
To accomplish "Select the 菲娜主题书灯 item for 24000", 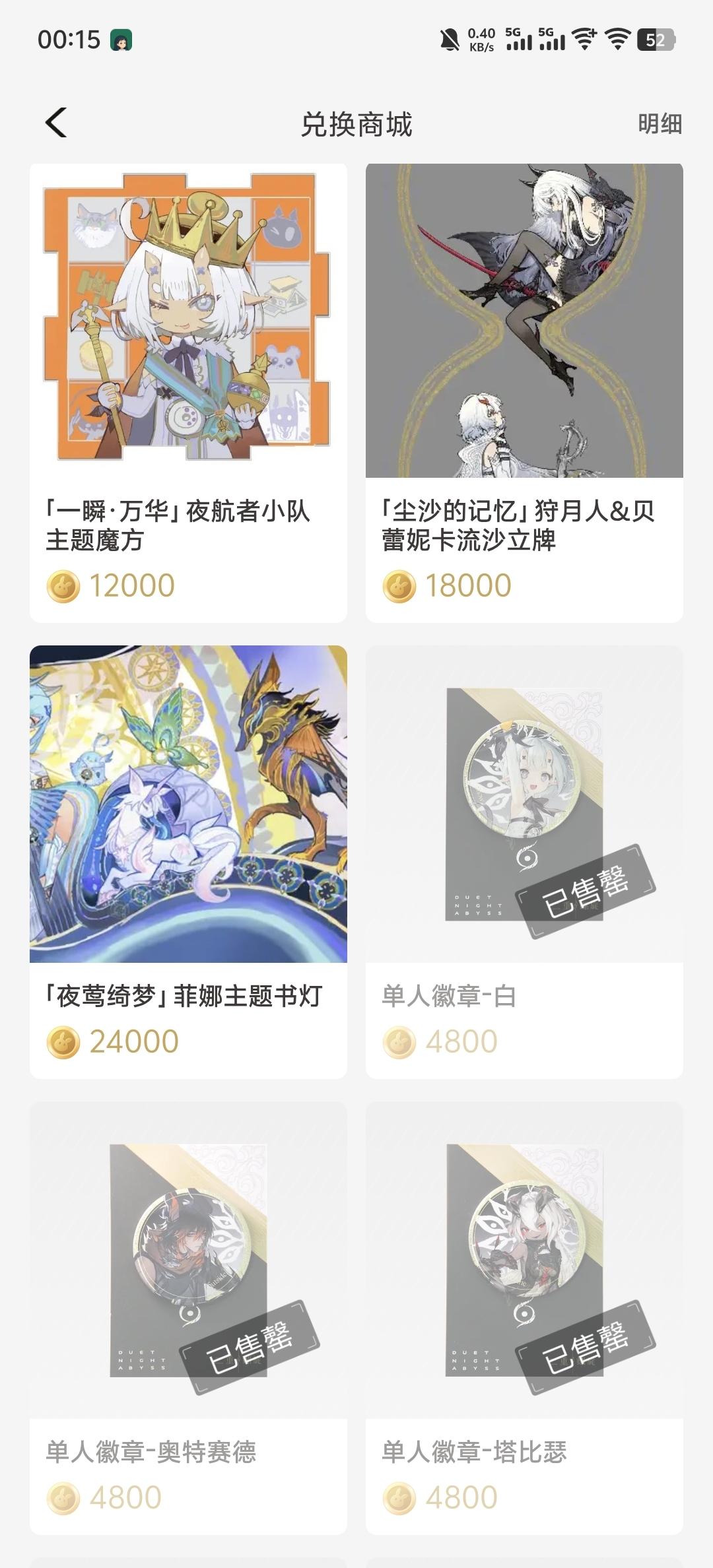I will point(188,861).
